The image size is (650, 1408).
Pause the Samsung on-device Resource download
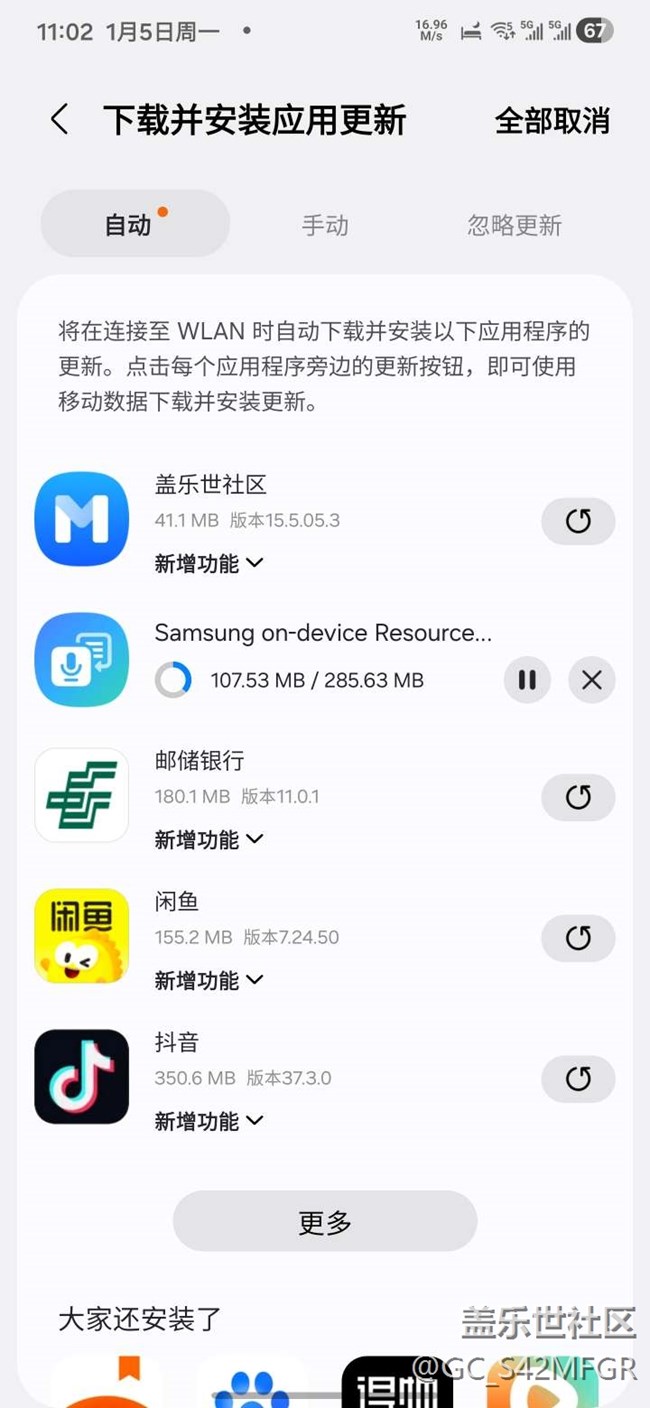527,680
